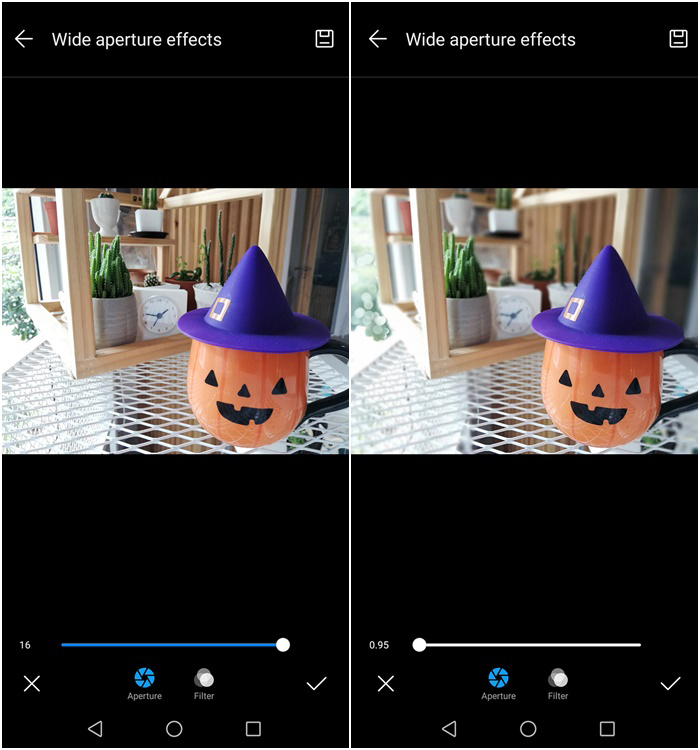Discard changes with X on aperture 16 screen
This screenshot has width=700, height=750.
pos(32,684)
